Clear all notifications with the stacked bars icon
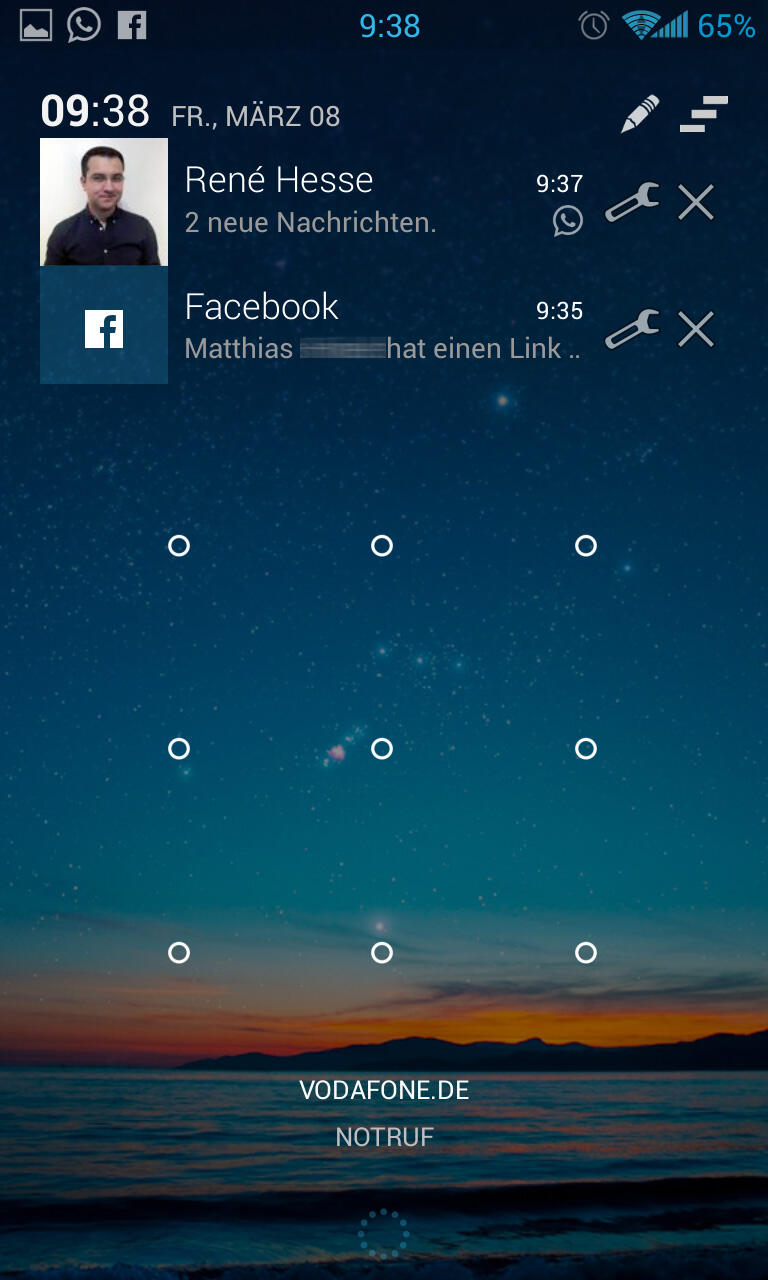 tap(704, 114)
